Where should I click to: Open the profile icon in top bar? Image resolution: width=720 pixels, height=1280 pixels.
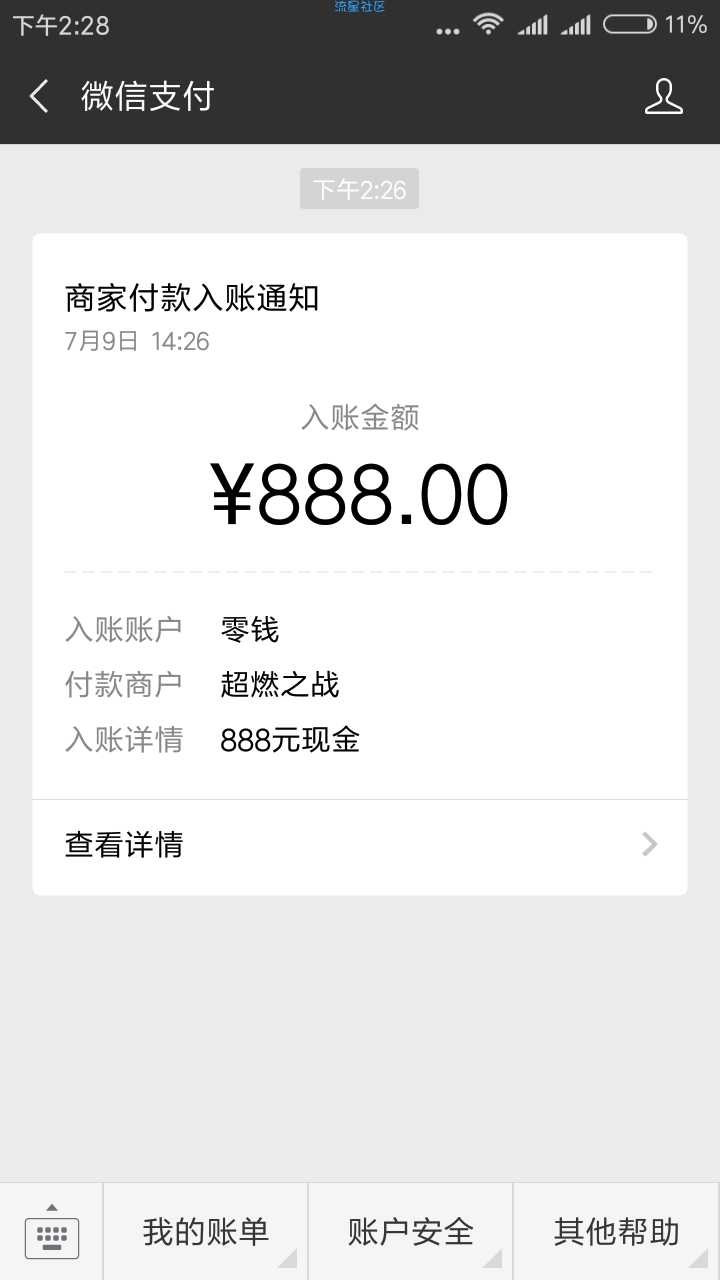point(663,97)
